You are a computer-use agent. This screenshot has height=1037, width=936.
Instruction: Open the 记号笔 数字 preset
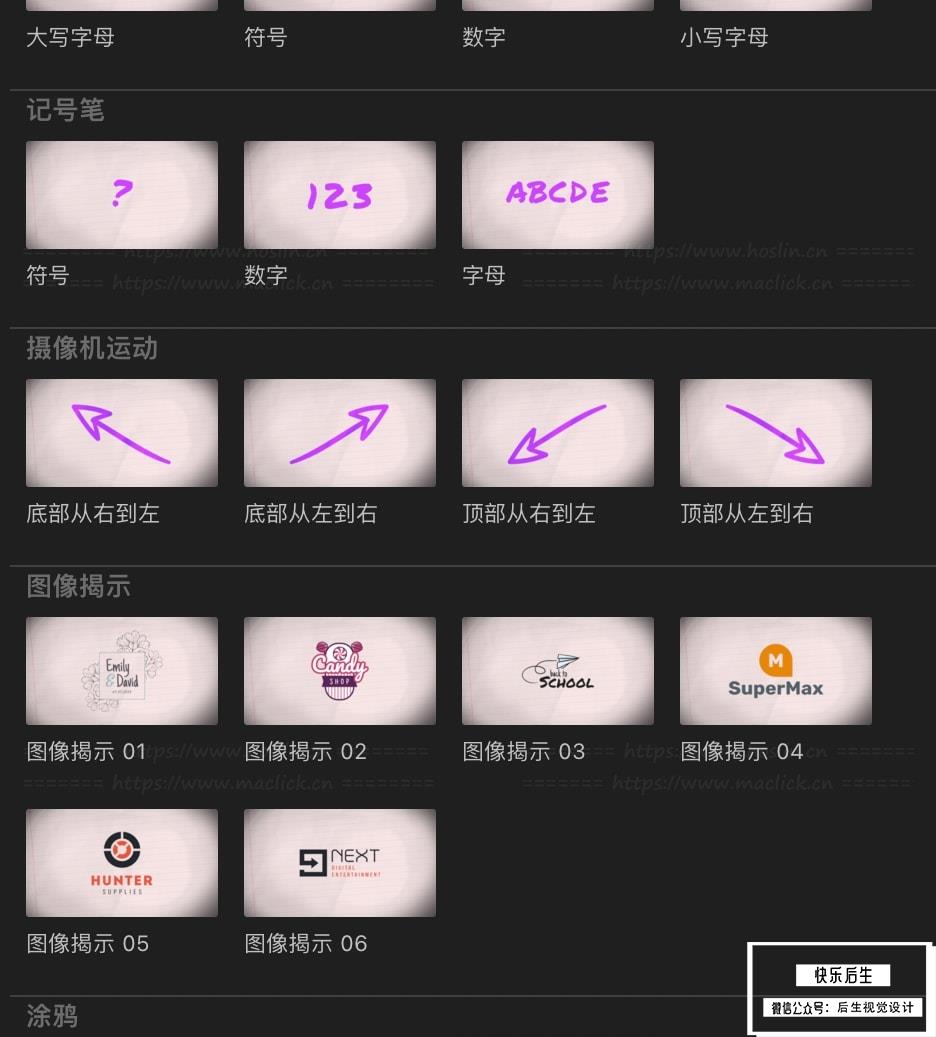point(340,195)
